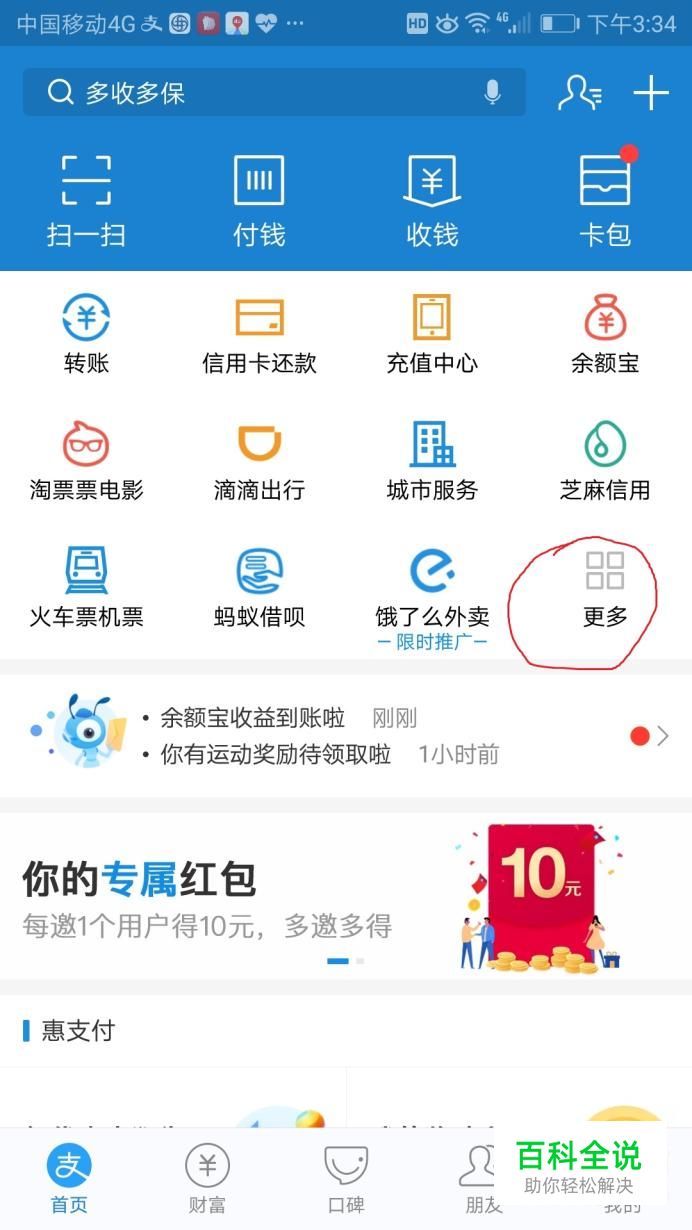Switch to the 财富 tab
The image size is (692, 1230).
207,1178
